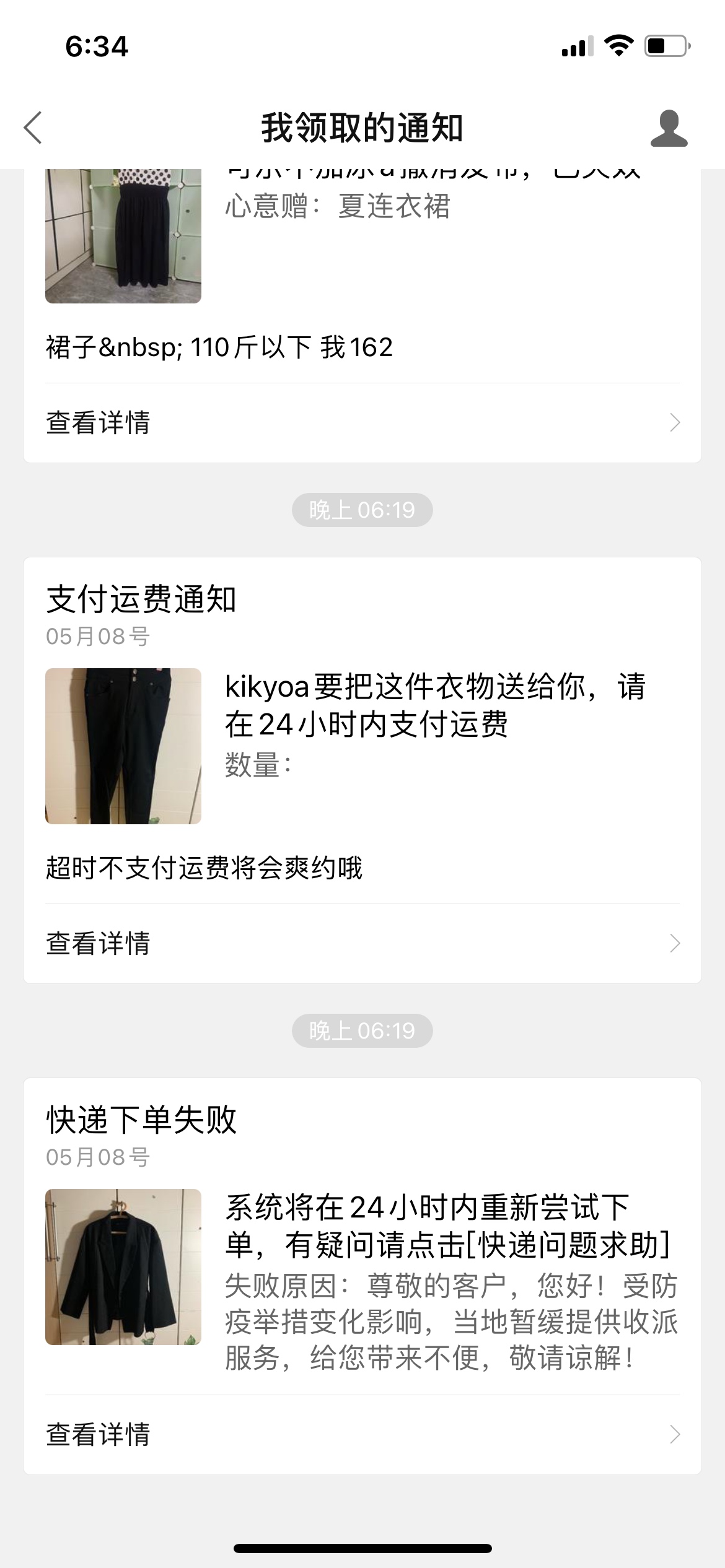
Task: View details under 超时不支付运费将会爽约哦
Action: click(362, 944)
